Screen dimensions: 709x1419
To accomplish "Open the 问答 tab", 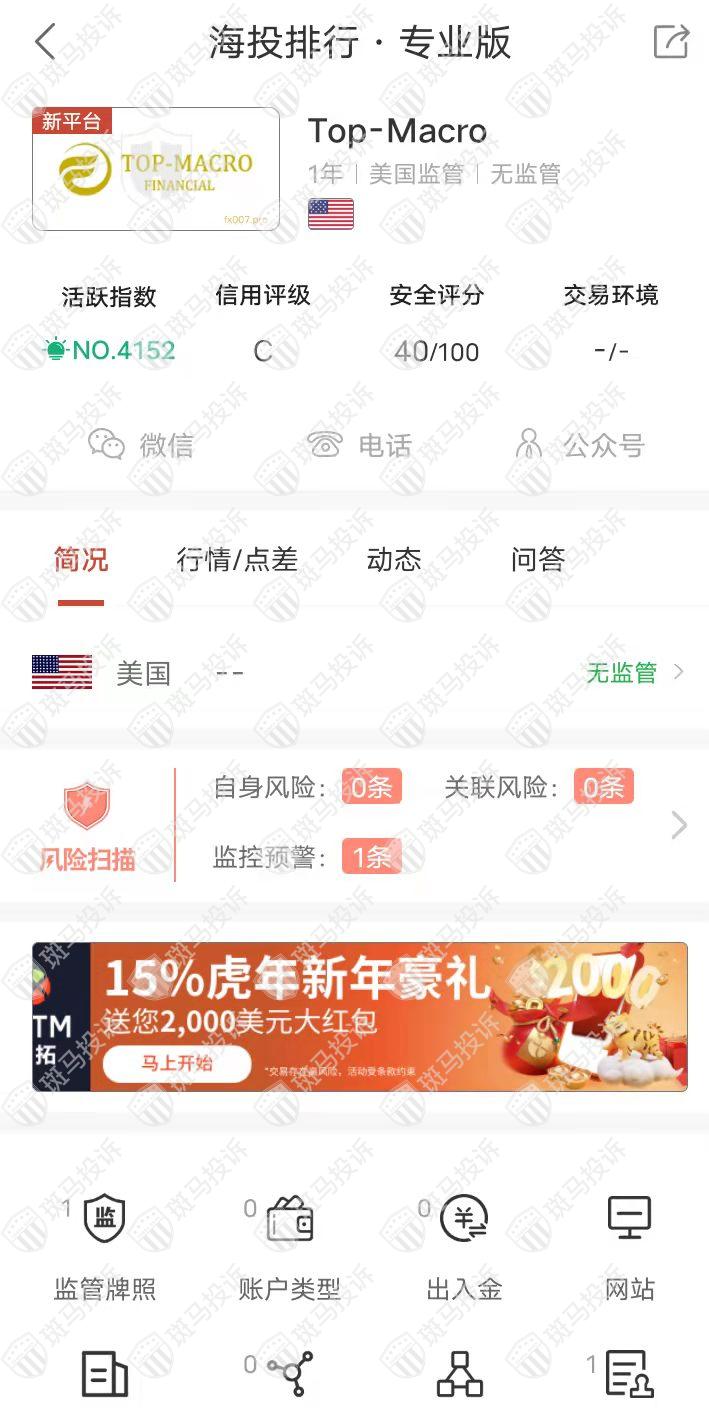I will coord(538,560).
